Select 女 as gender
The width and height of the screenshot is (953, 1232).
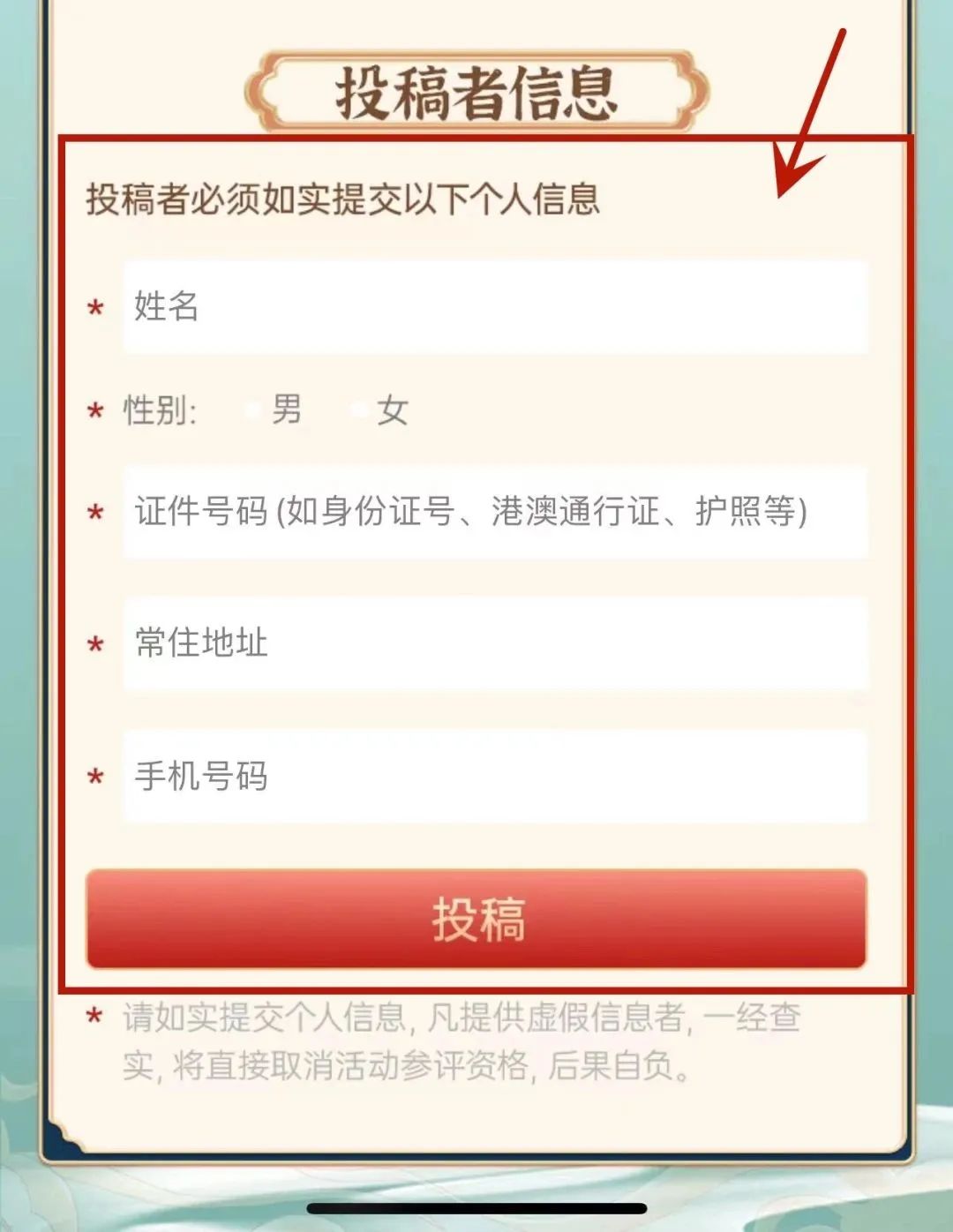tap(361, 409)
